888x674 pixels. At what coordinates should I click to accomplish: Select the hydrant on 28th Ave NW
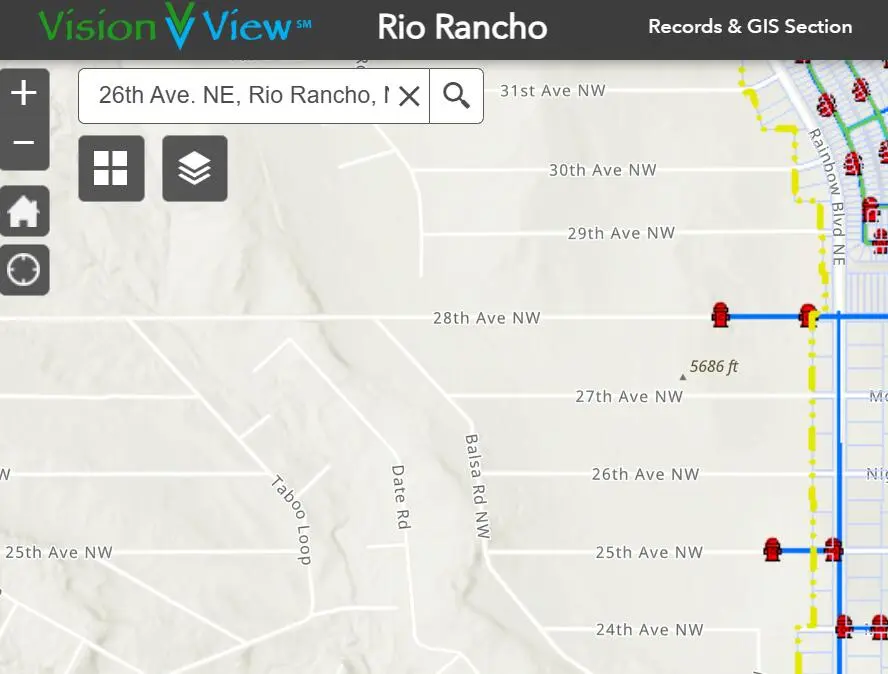pyautogui.click(x=720, y=315)
